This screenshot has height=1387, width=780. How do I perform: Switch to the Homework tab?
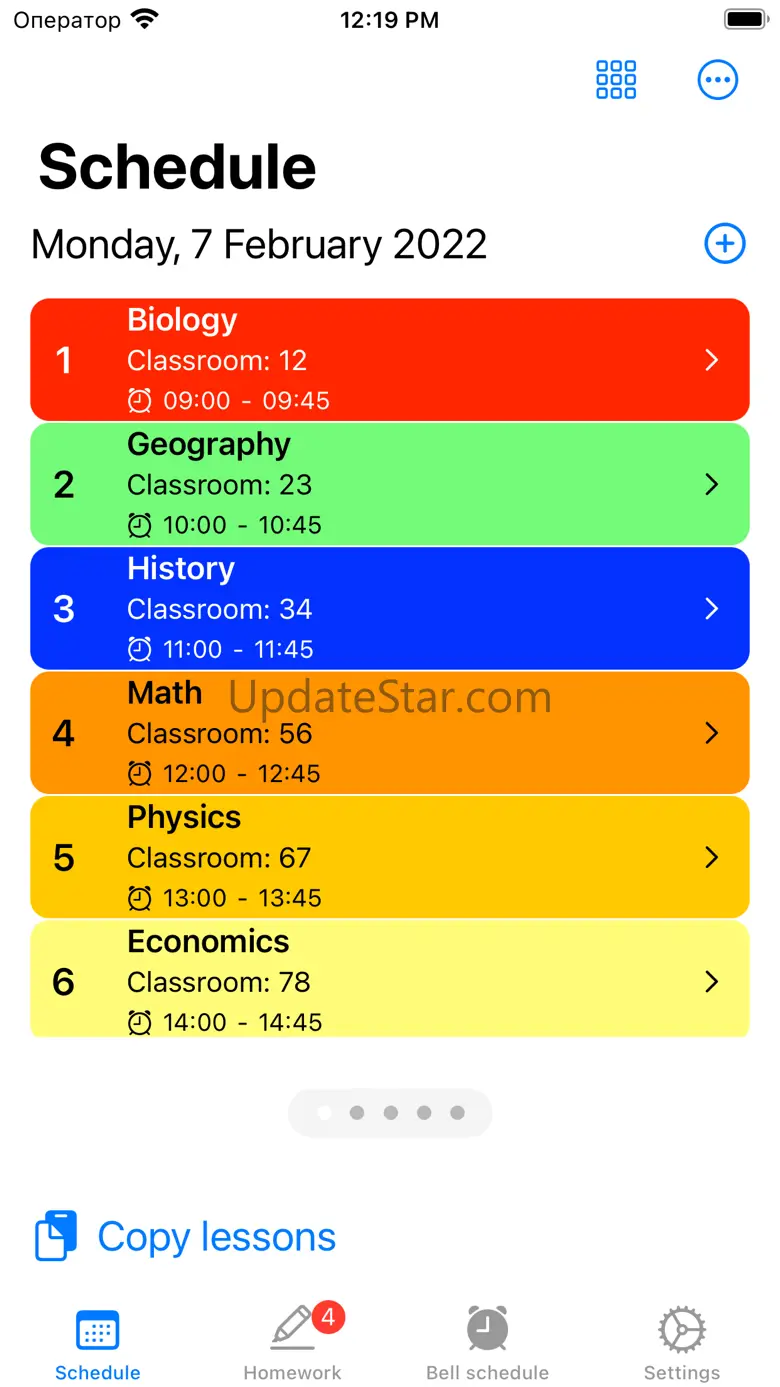click(293, 1343)
